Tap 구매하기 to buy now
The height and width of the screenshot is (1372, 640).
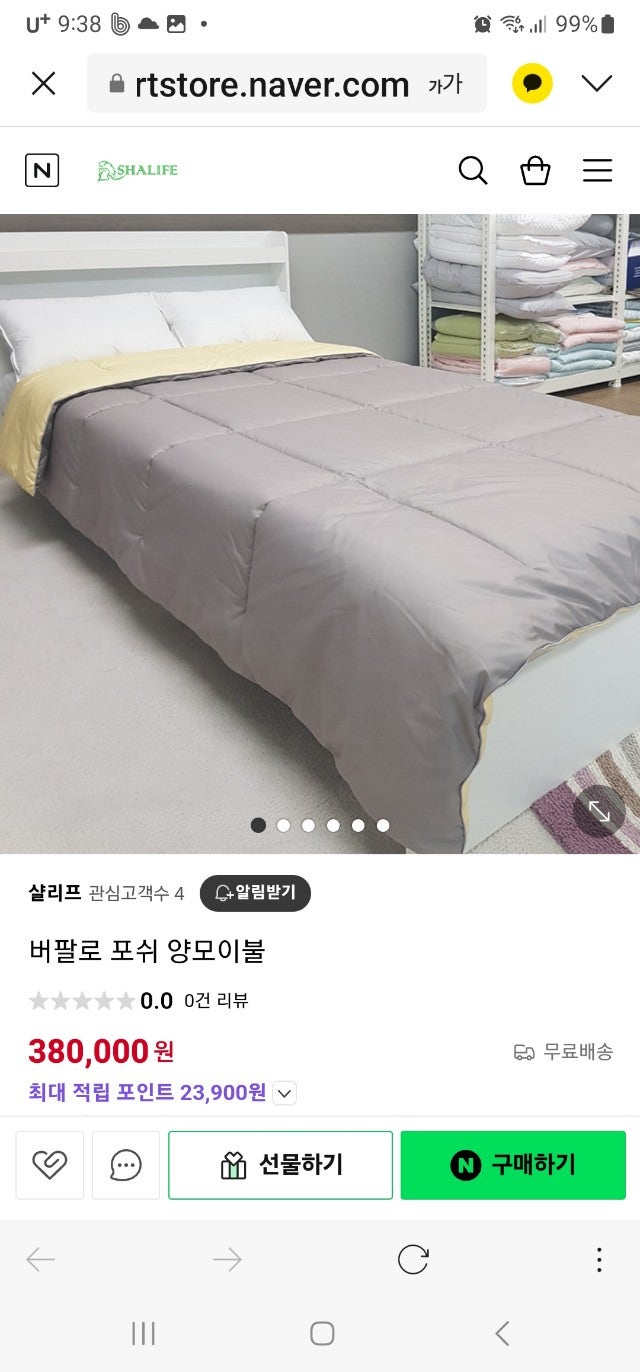click(x=513, y=1165)
